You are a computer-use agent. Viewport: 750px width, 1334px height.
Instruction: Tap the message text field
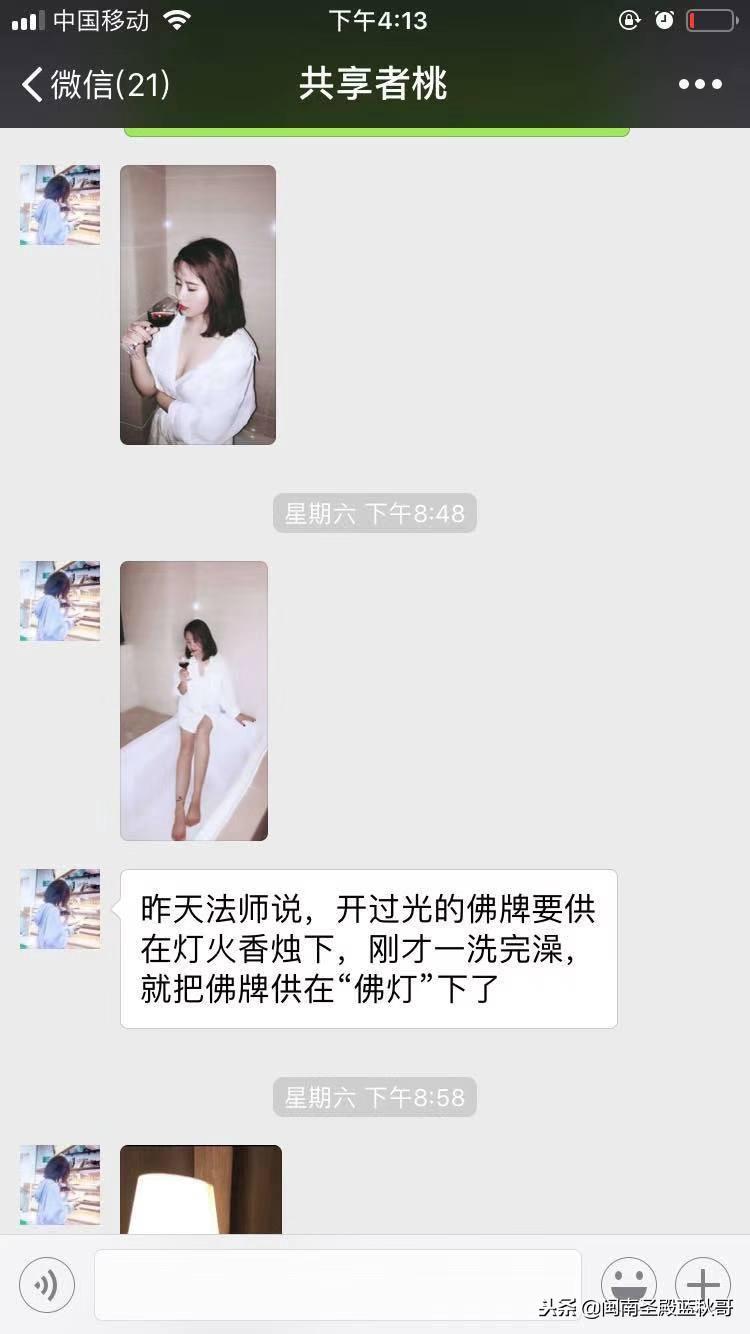[337, 1285]
